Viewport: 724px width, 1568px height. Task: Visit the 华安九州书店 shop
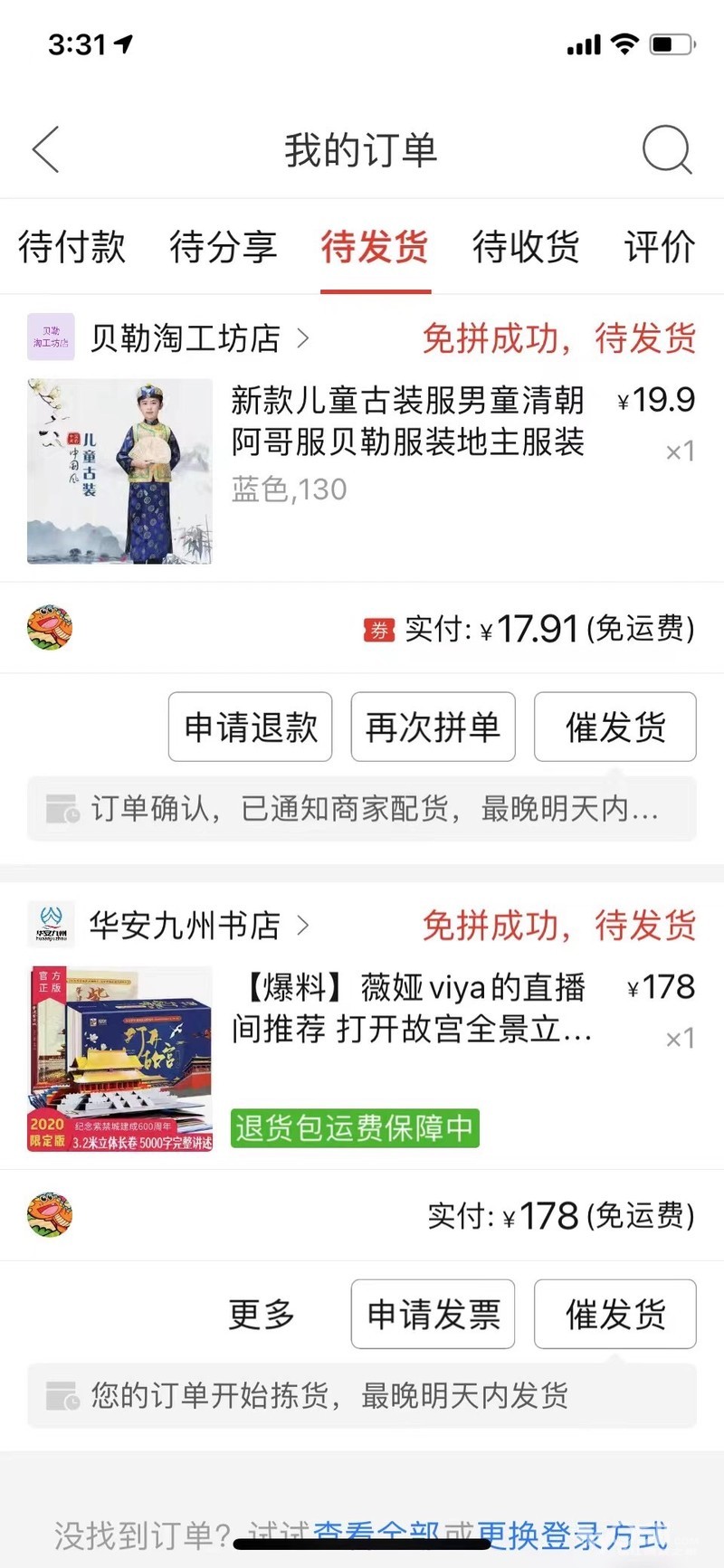coord(186,926)
